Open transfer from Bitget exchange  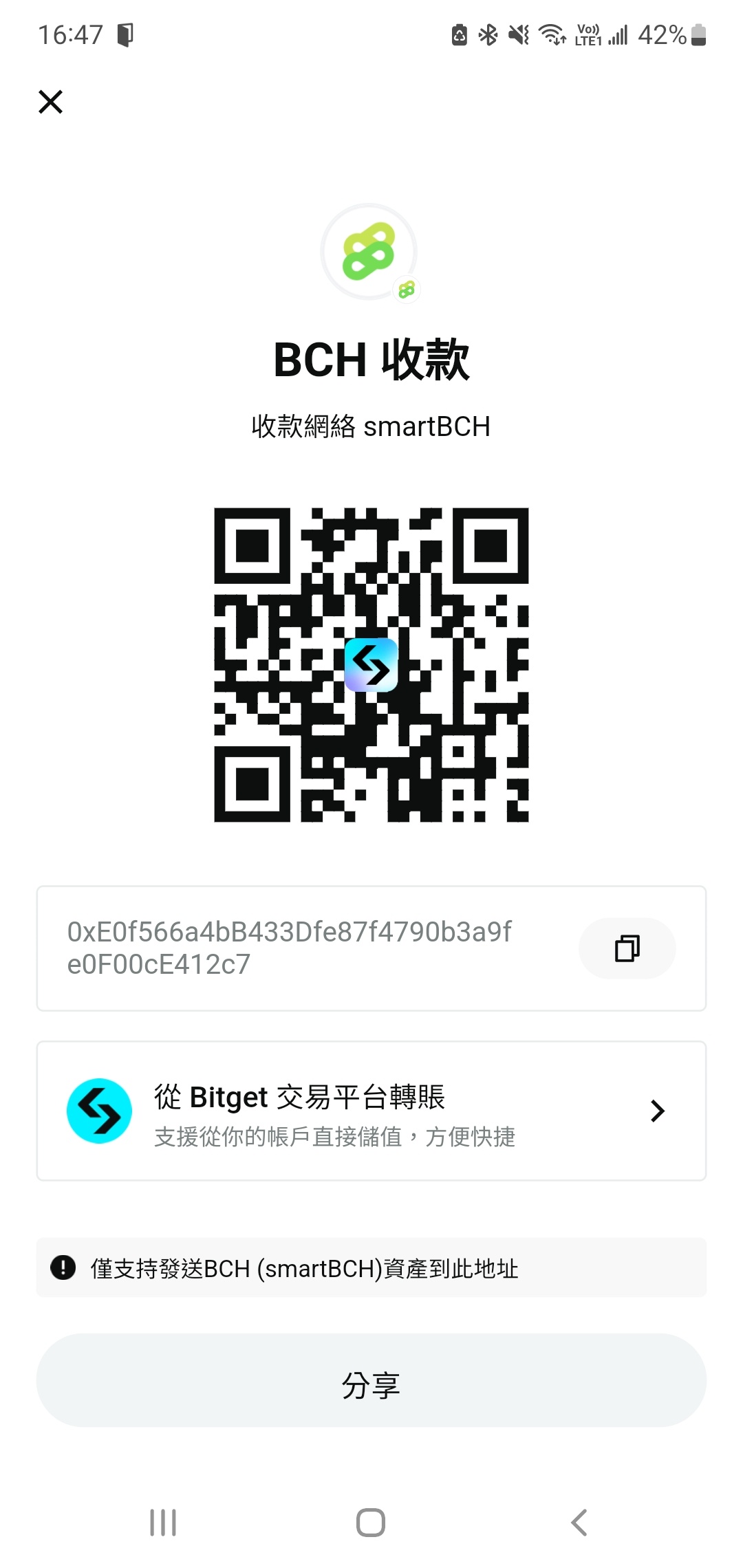371,1111
